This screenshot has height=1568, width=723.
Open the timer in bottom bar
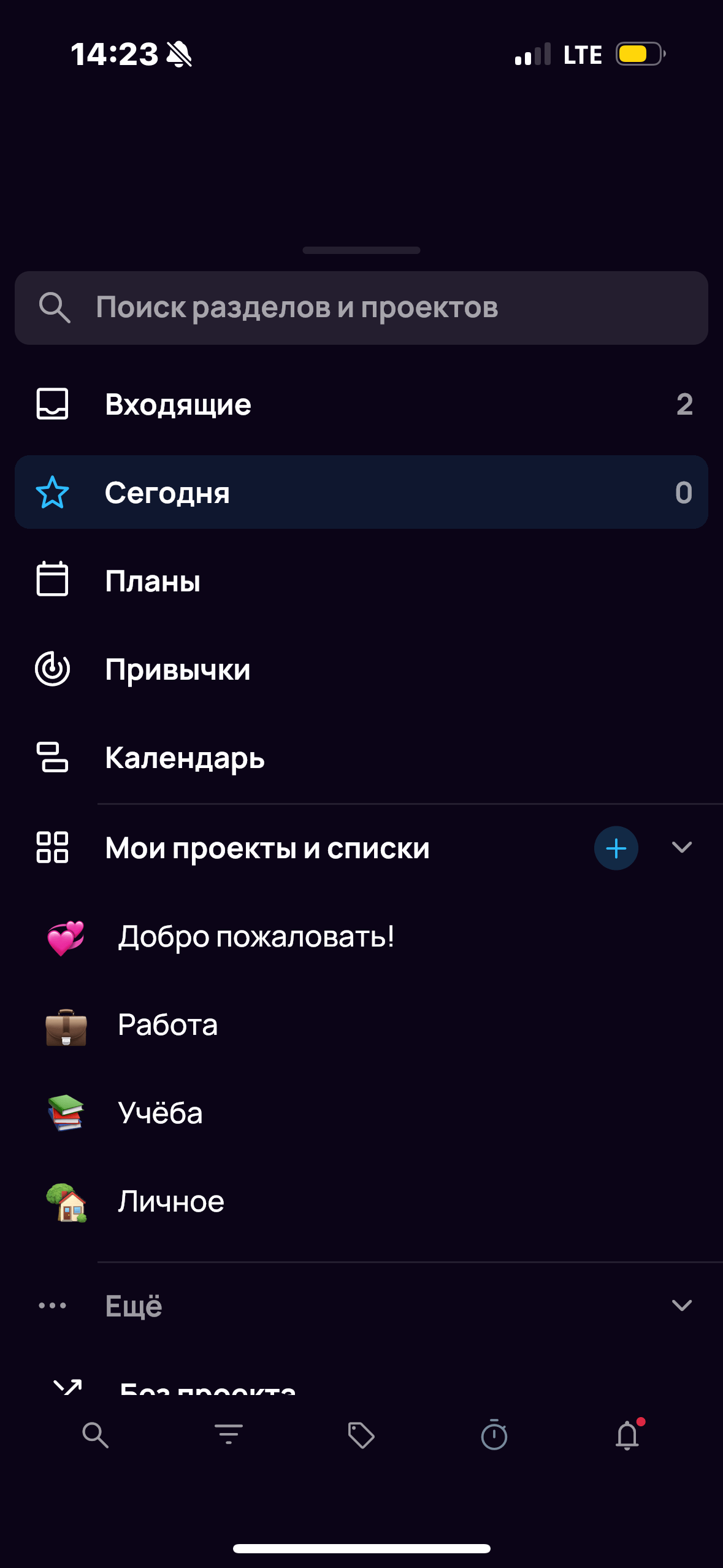494,1434
